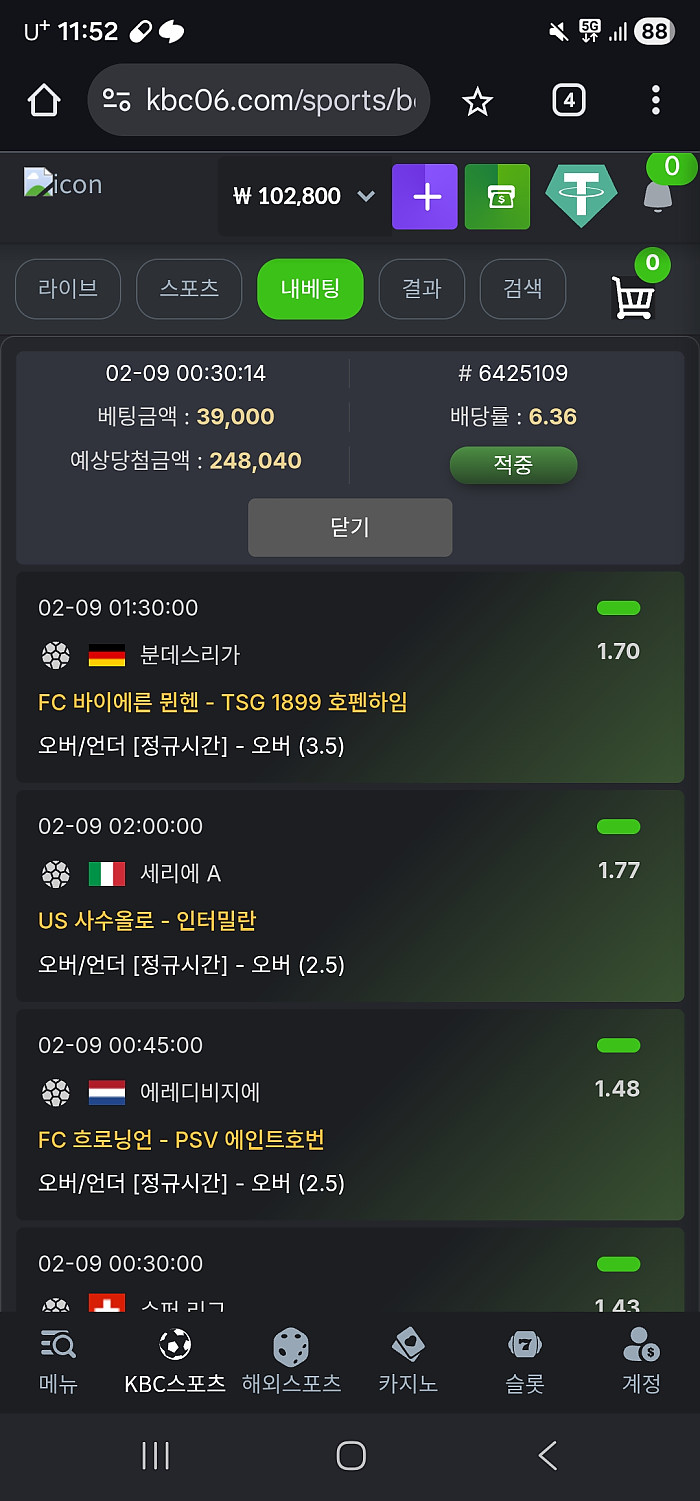The image size is (700, 1501).
Task: Switch to the 라이브 tab
Action: [x=68, y=289]
